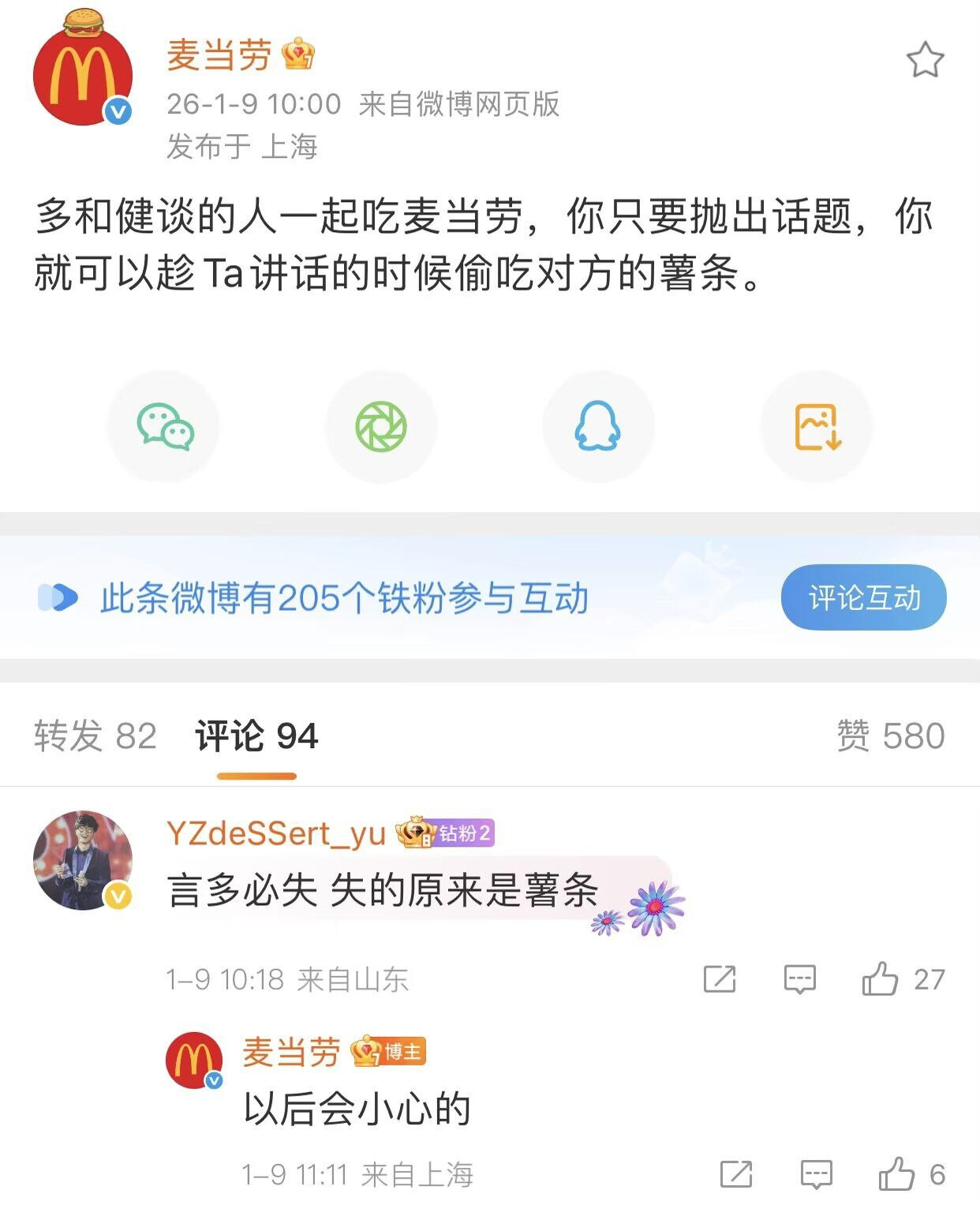The image size is (980, 1205).
Task: Like YZdeSSert_yu's comment
Action: 881,979
